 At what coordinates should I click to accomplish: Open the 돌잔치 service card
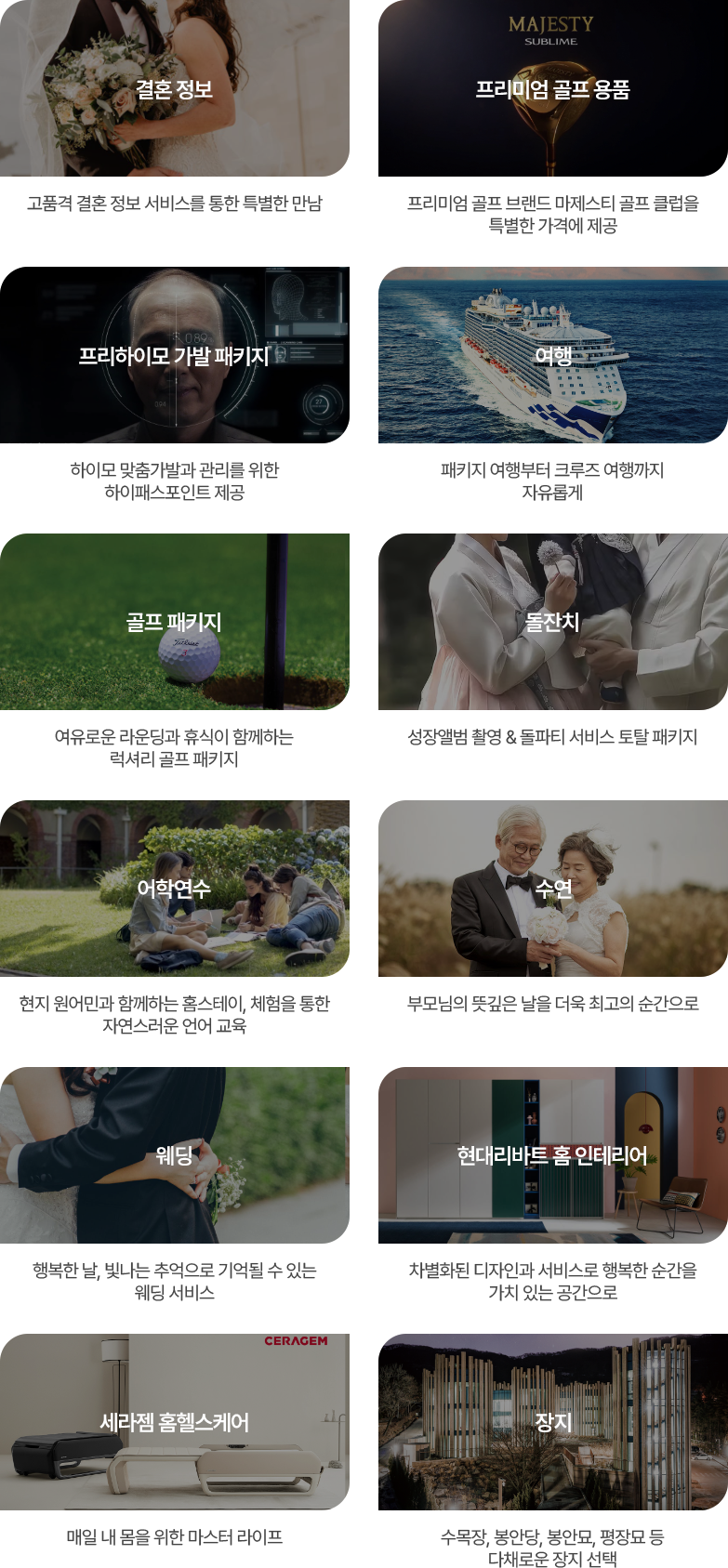pos(552,622)
